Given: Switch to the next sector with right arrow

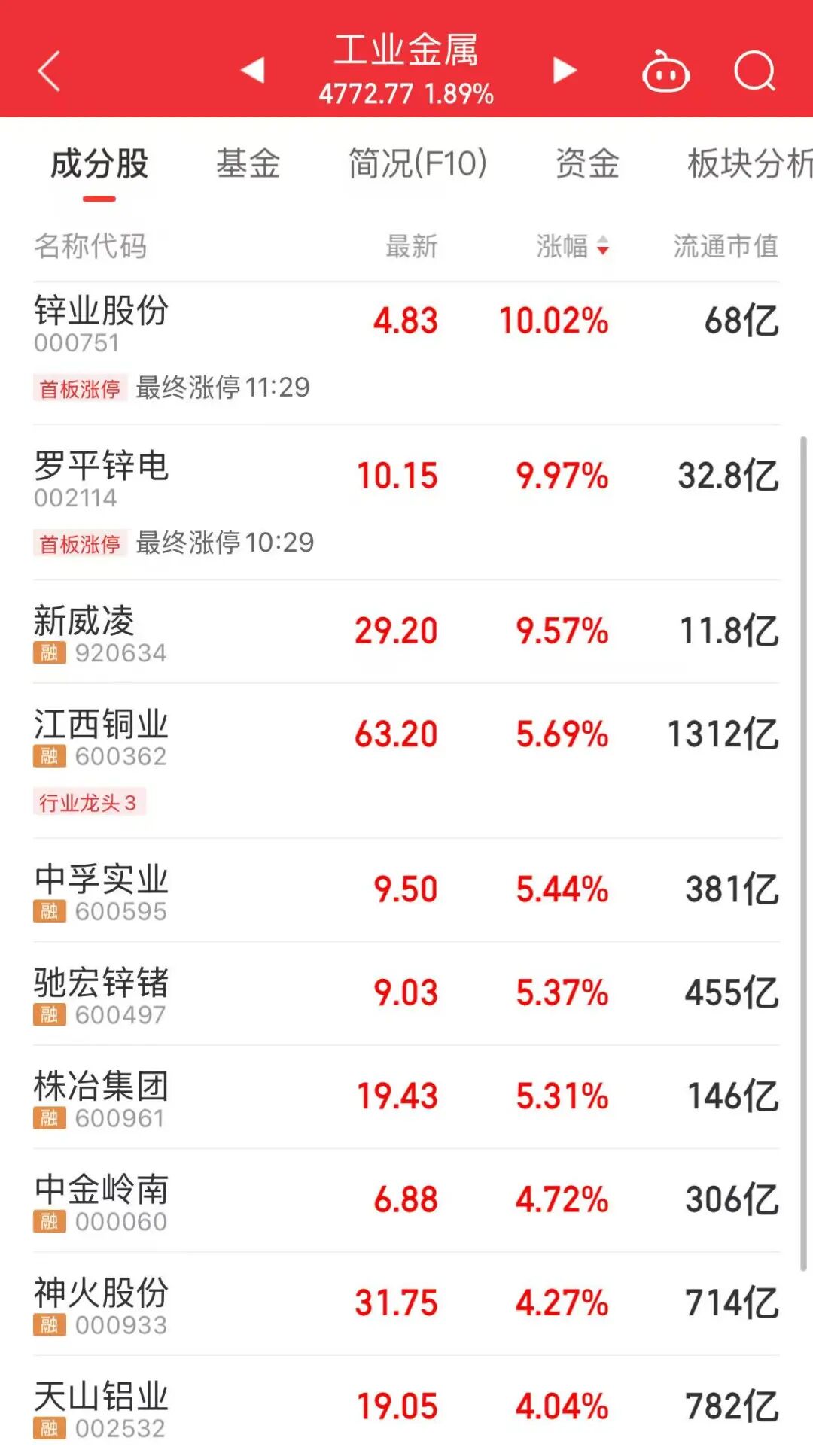Looking at the screenshot, I should pyautogui.click(x=564, y=70).
